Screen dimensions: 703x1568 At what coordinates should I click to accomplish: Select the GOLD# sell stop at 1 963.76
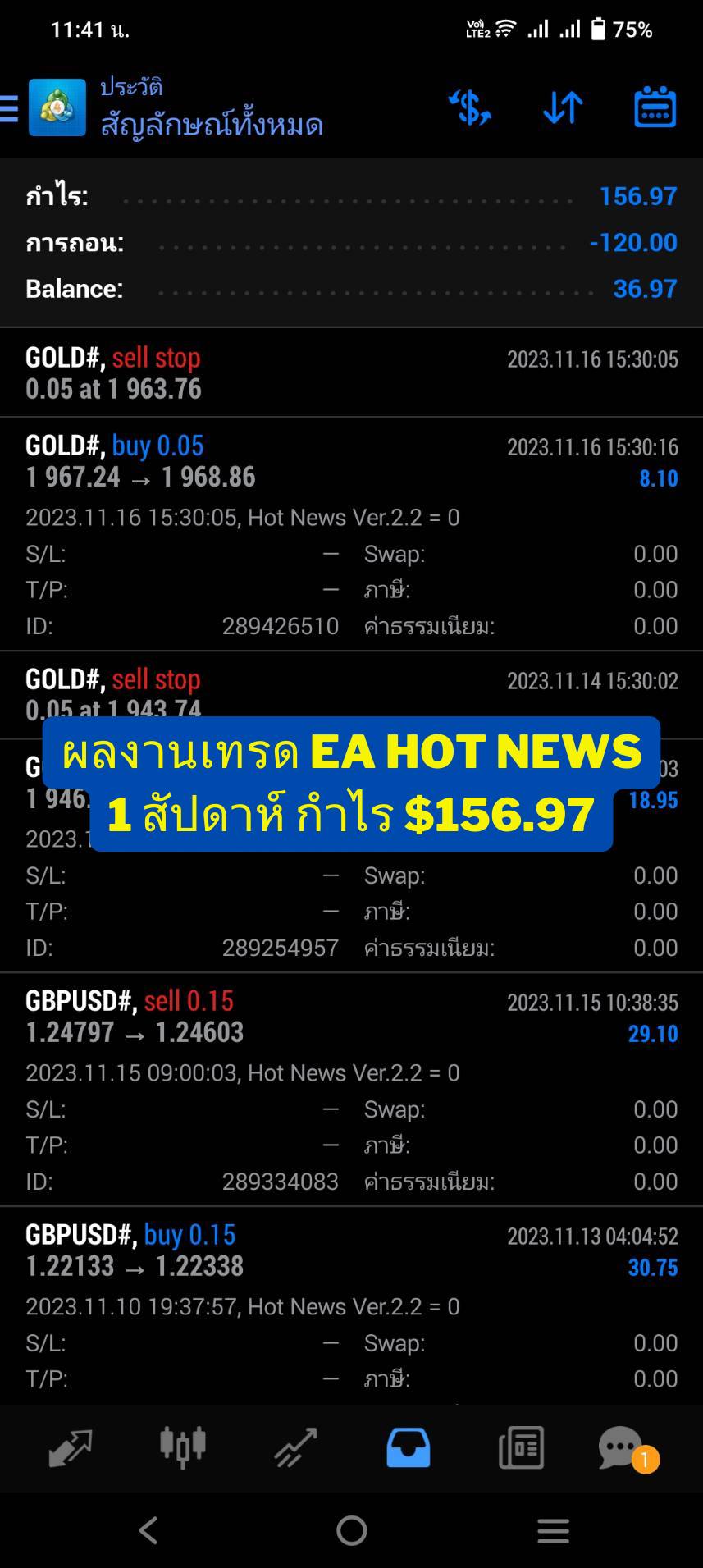[351, 373]
